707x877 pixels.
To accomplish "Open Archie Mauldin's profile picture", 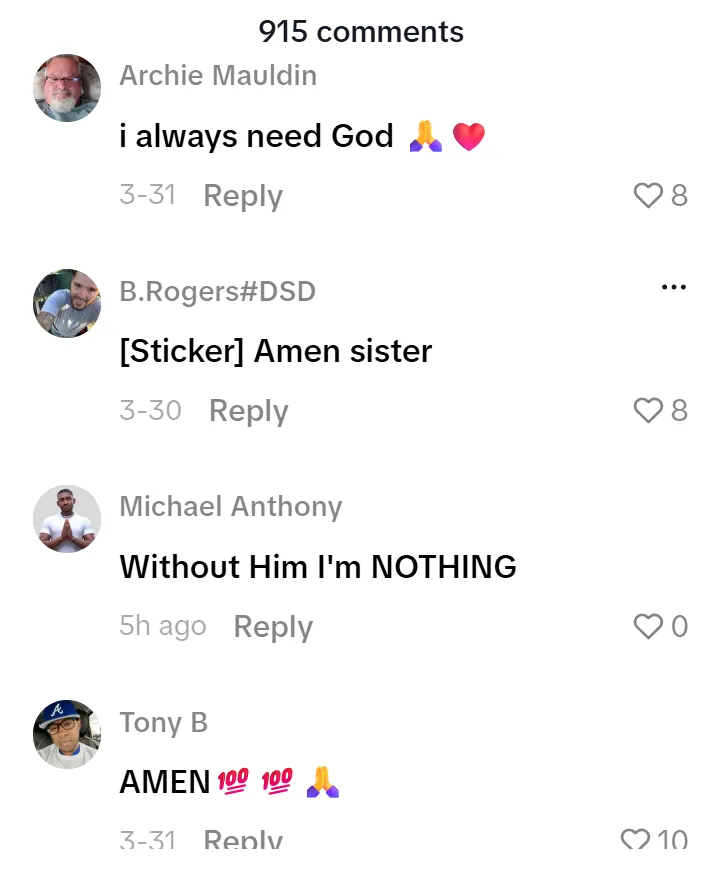I will pos(67,88).
